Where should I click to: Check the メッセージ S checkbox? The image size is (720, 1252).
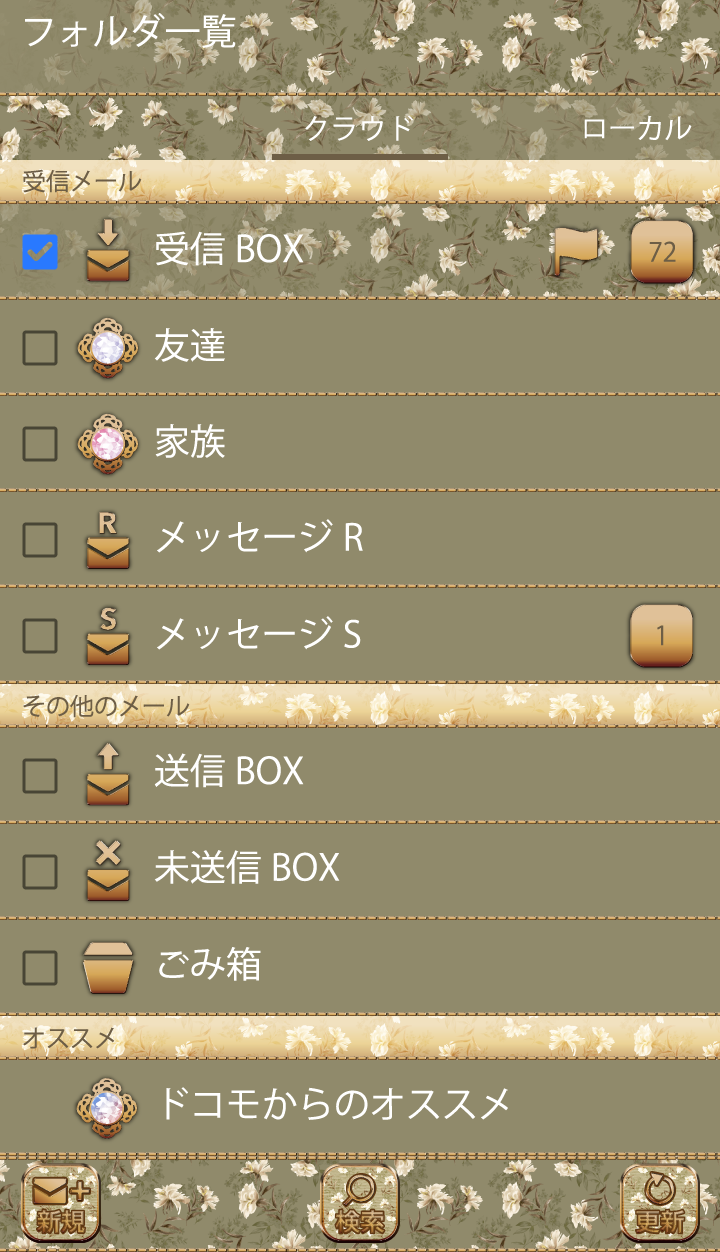coord(40,635)
